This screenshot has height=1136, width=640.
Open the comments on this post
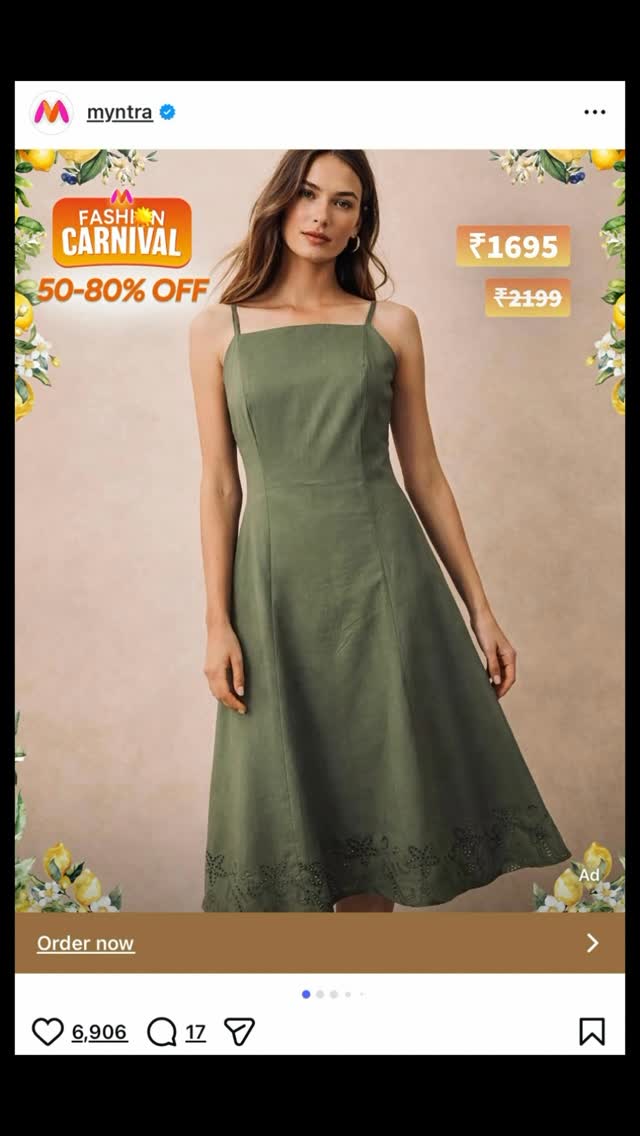pos(162,1032)
